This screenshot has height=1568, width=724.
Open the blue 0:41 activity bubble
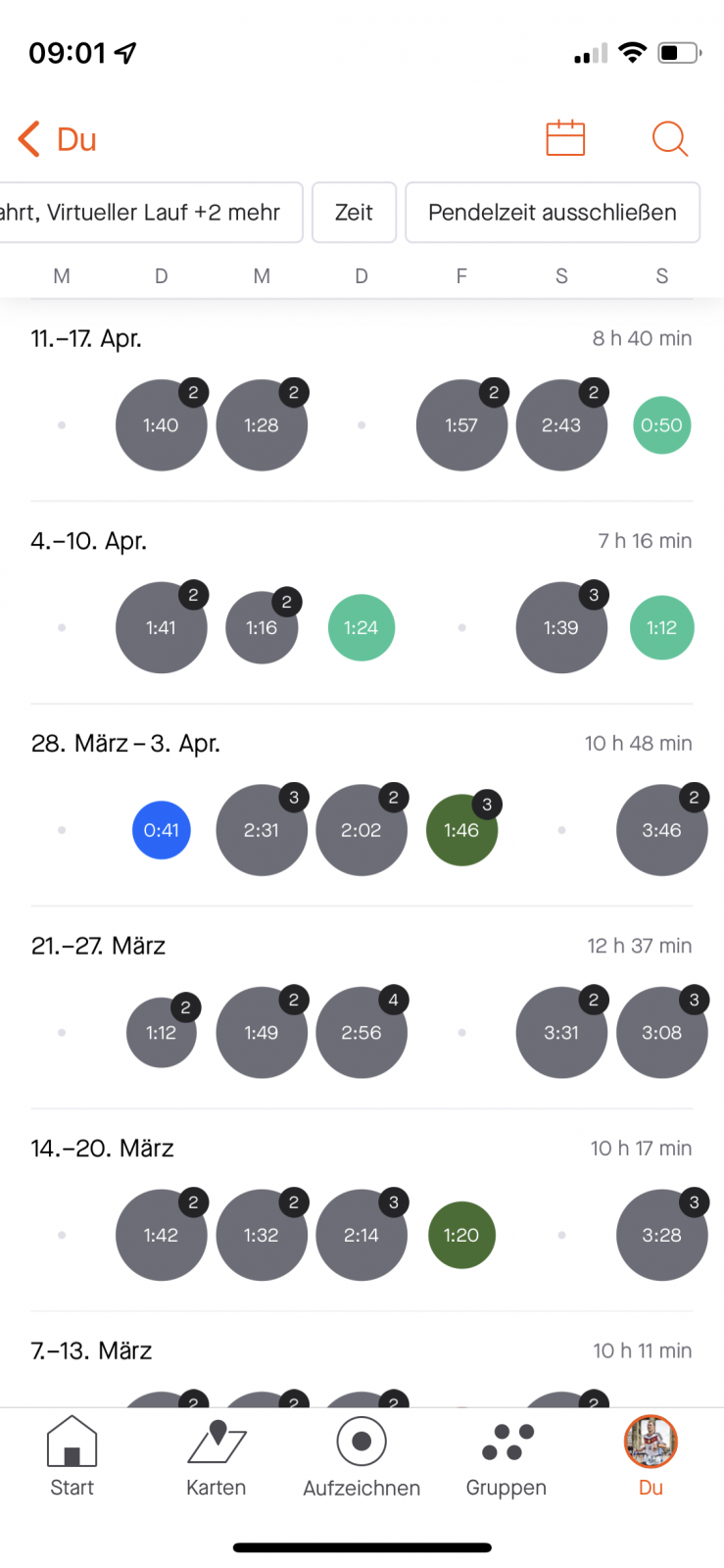161,830
